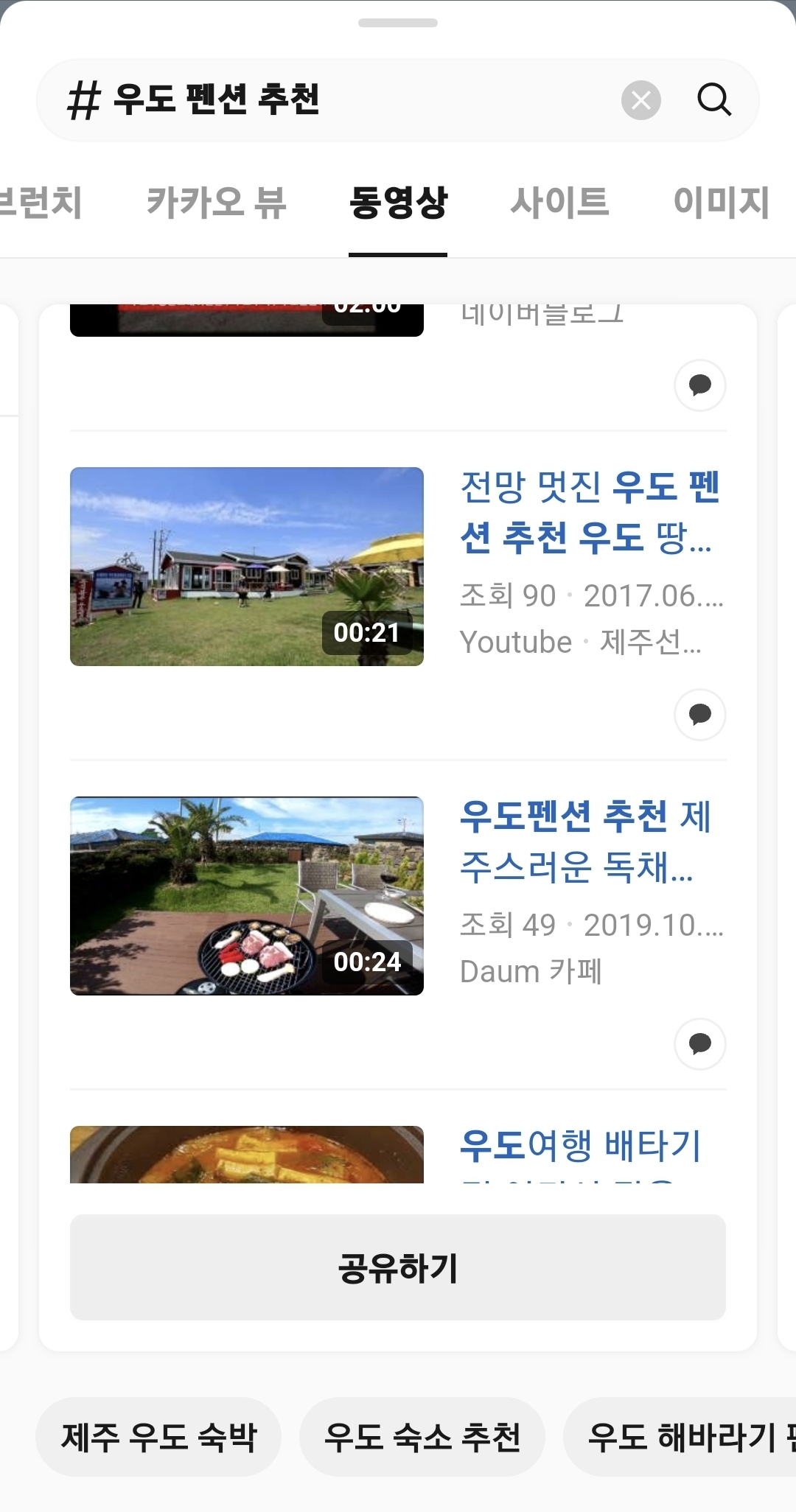Select the '우도 숙소 추천' suggestion chip

tap(422, 1437)
